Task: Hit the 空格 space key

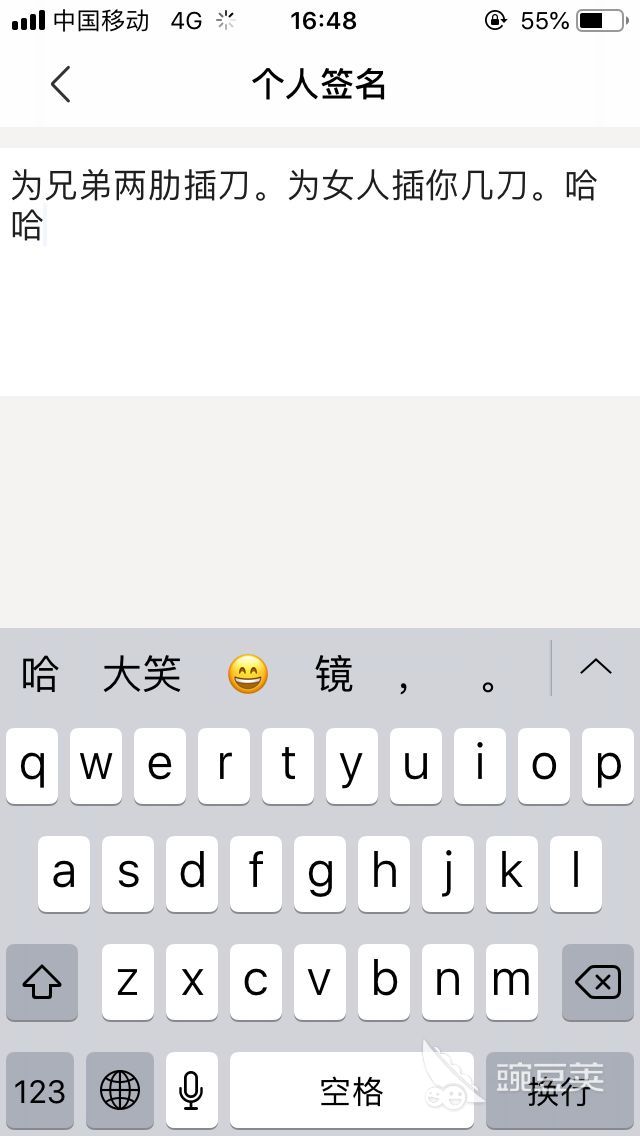Action: [352, 1090]
